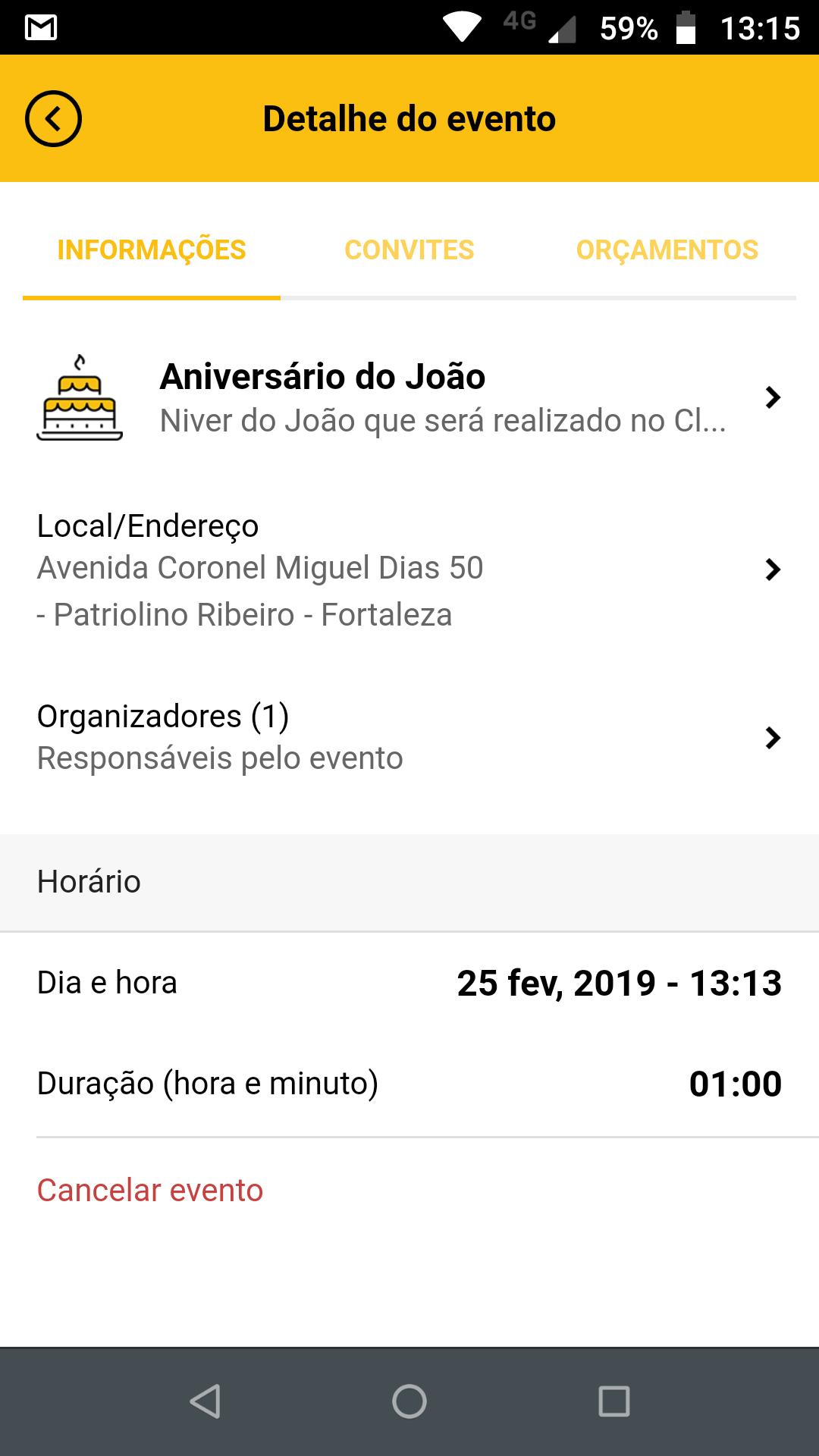The image size is (819, 1456).
Task: Tap Cancelar evento link
Action: pyautogui.click(x=150, y=1191)
